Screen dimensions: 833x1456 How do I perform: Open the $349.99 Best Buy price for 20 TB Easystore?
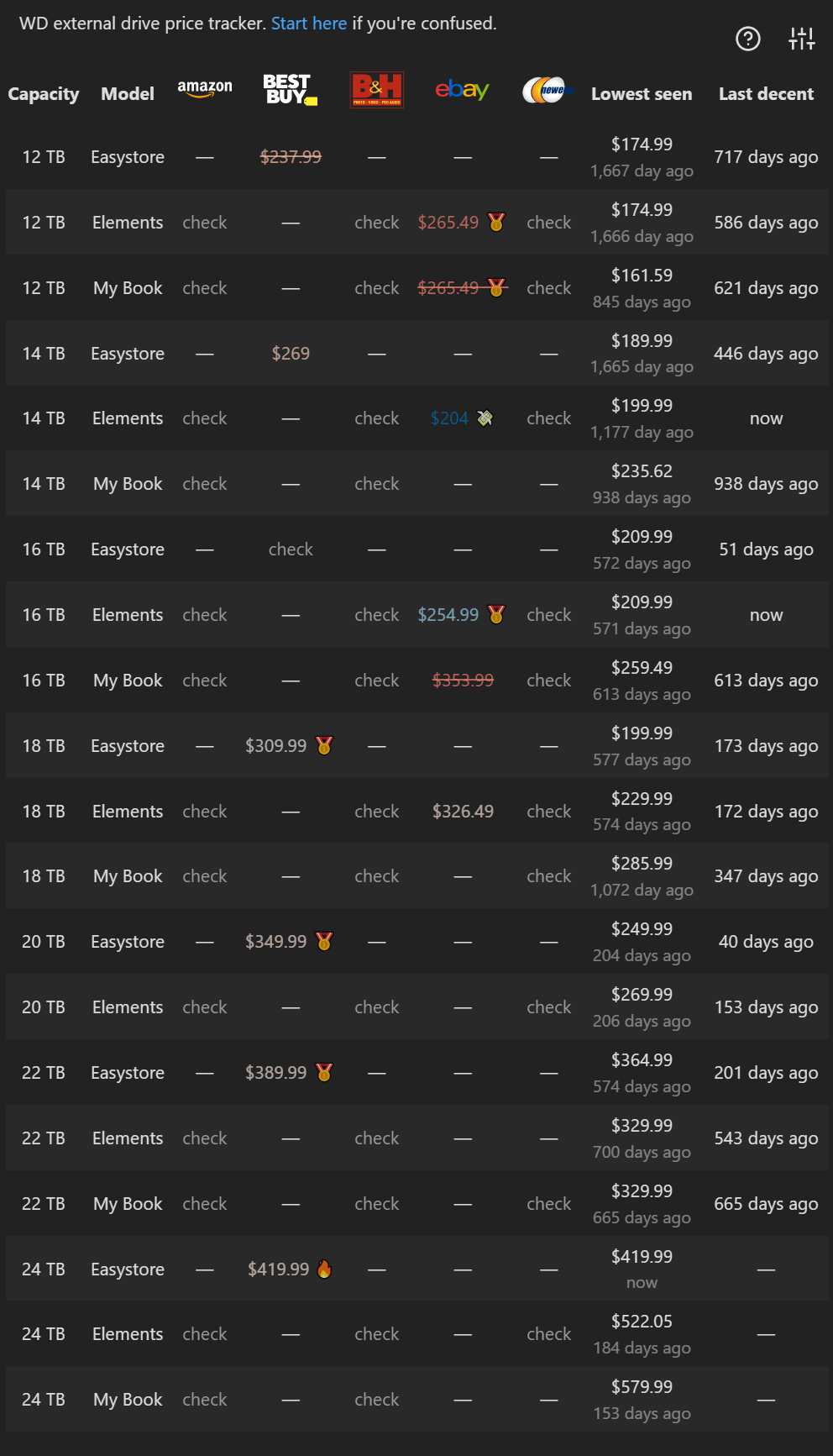tap(275, 942)
